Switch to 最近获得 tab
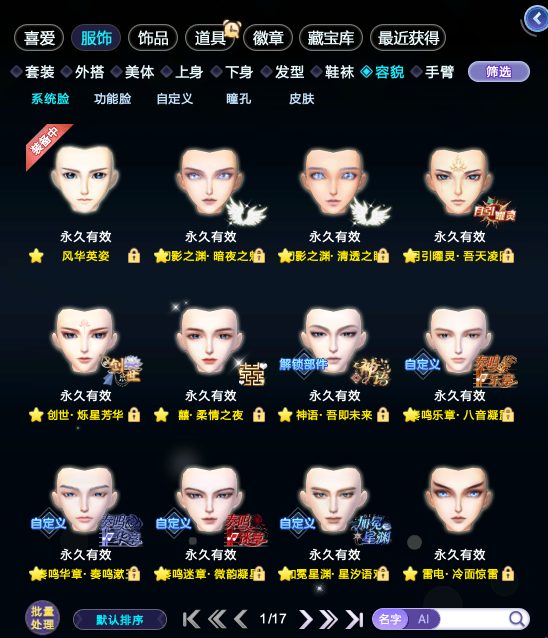The height and width of the screenshot is (638, 548). [x=408, y=38]
